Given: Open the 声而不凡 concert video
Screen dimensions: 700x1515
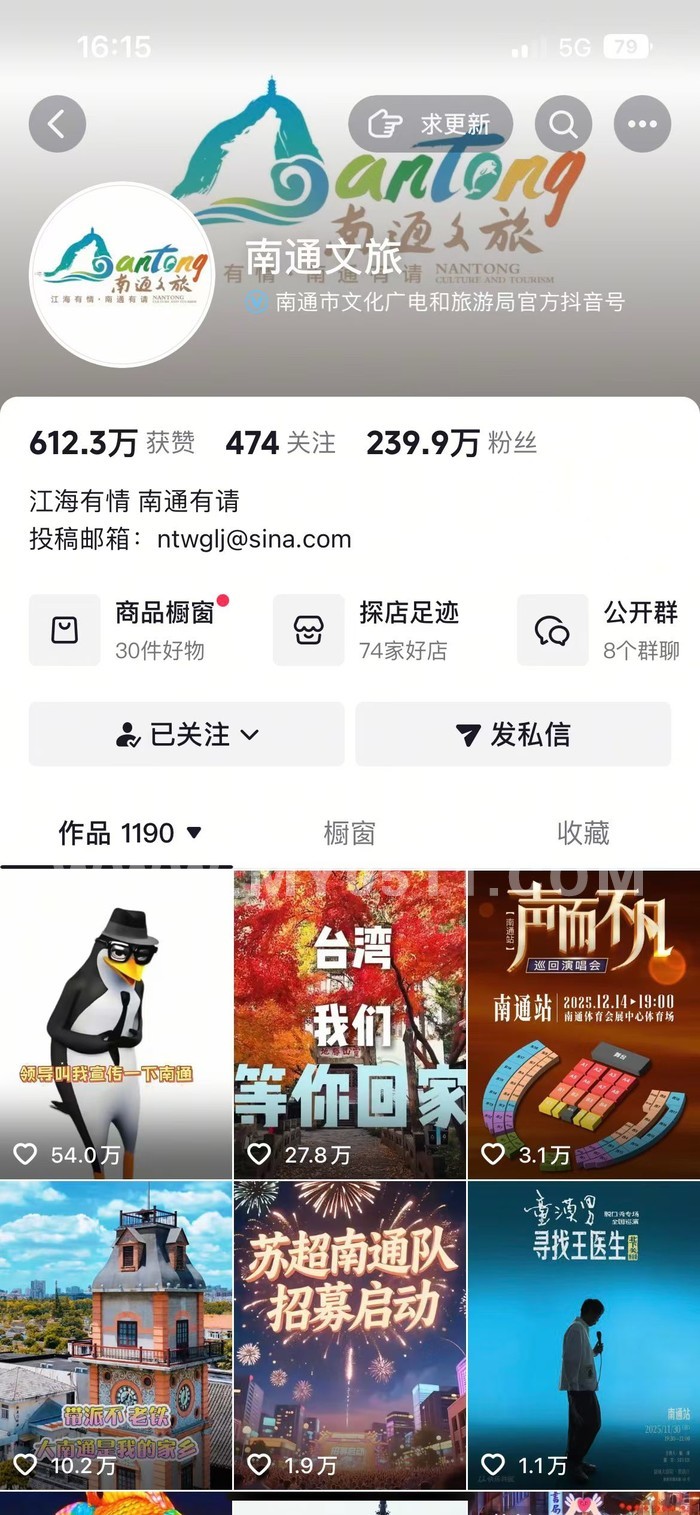Looking at the screenshot, I should click(584, 1025).
